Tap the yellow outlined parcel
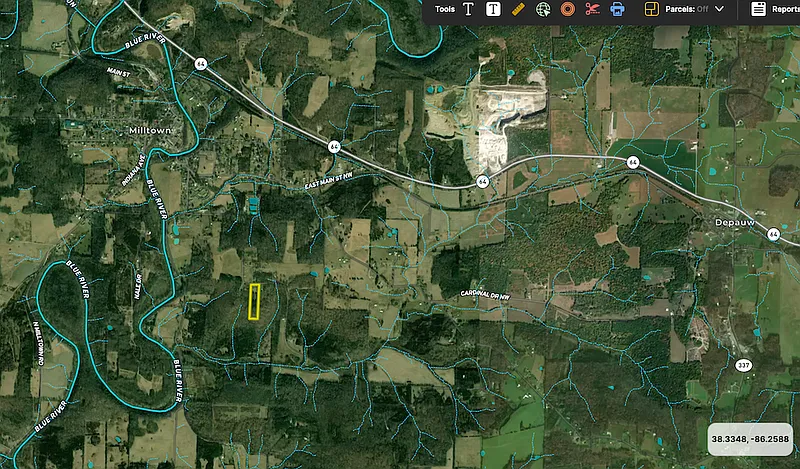The height and width of the screenshot is (469, 800). (254, 301)
